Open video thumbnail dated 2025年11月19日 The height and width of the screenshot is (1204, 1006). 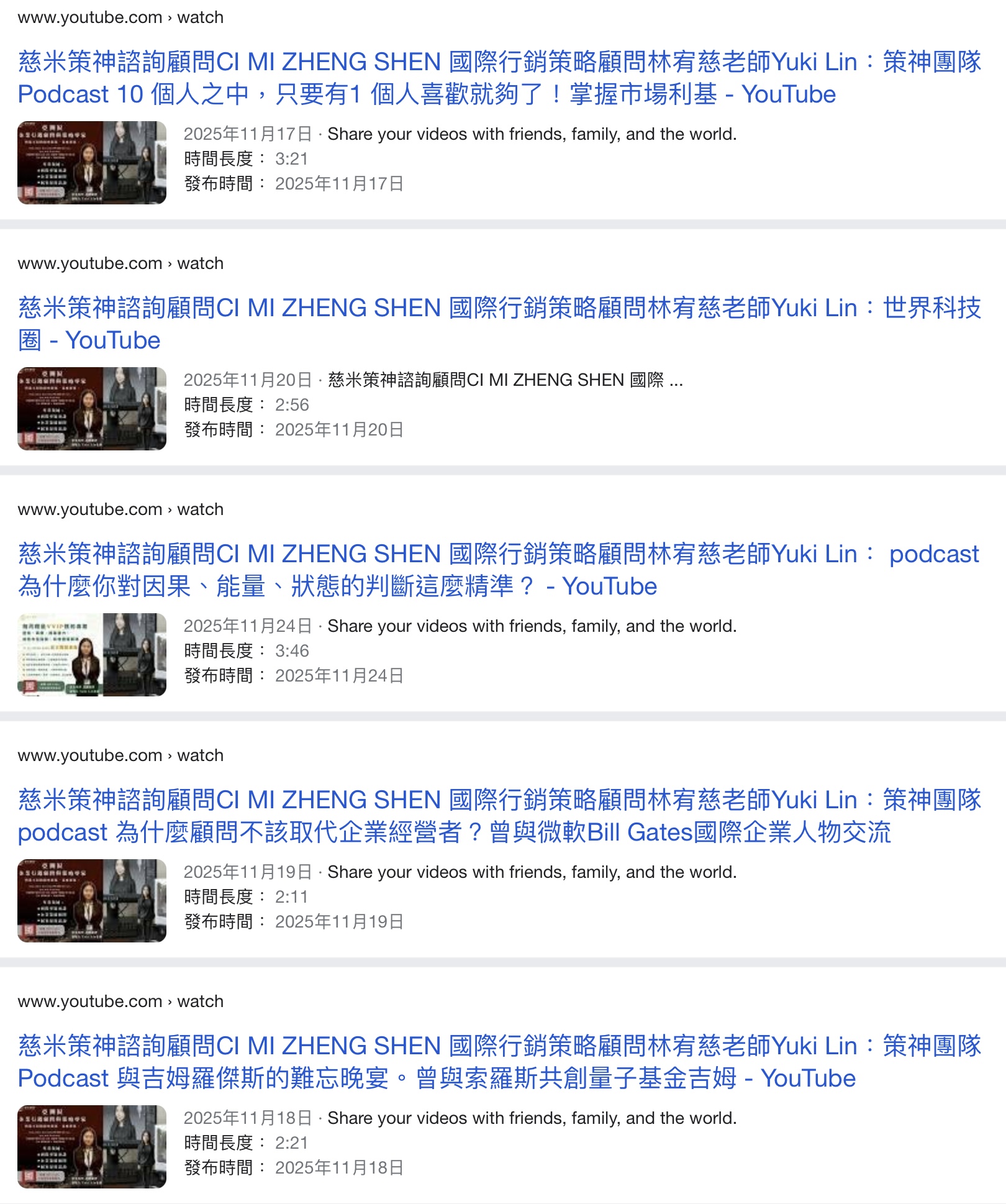[92, 901]
